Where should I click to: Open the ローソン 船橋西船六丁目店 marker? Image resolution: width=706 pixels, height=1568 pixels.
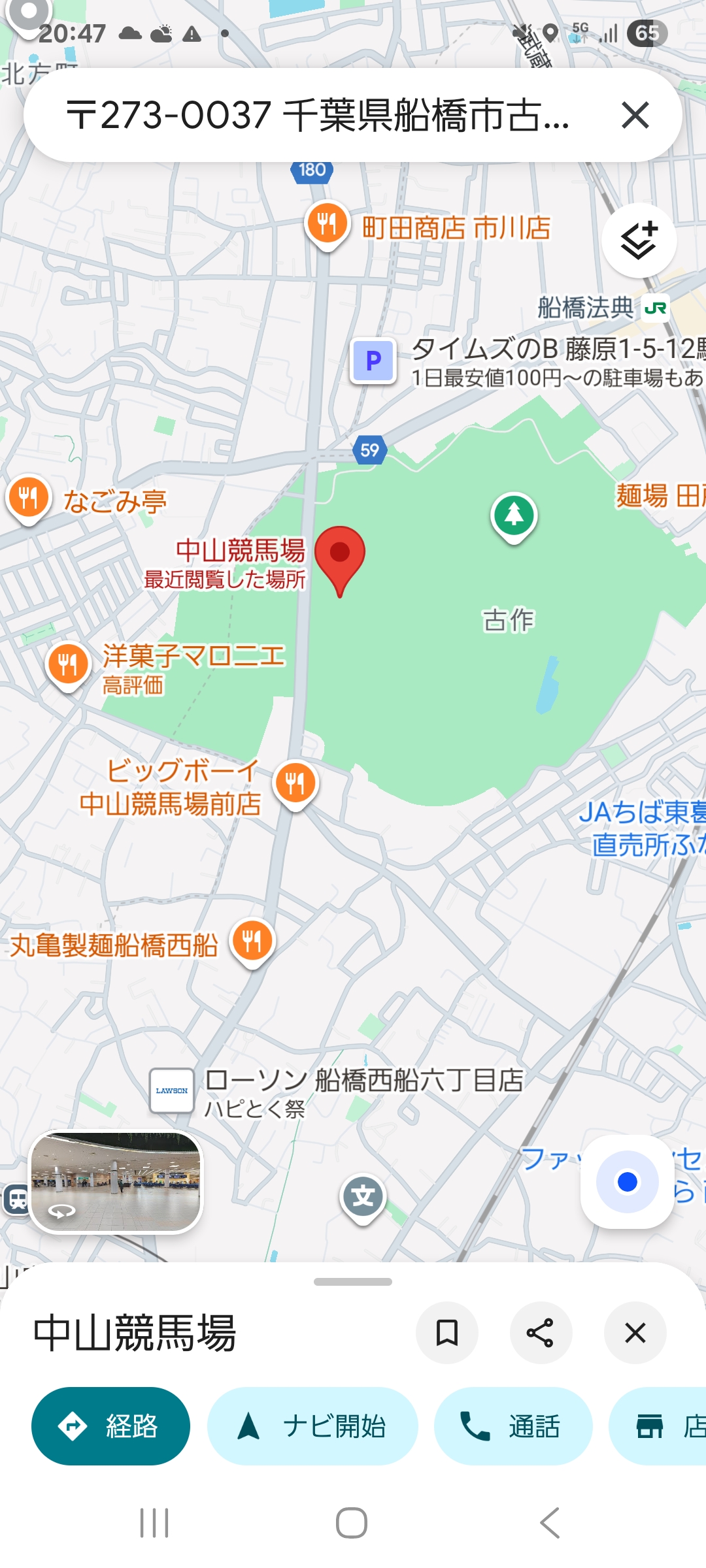(x=172, y=1090)
